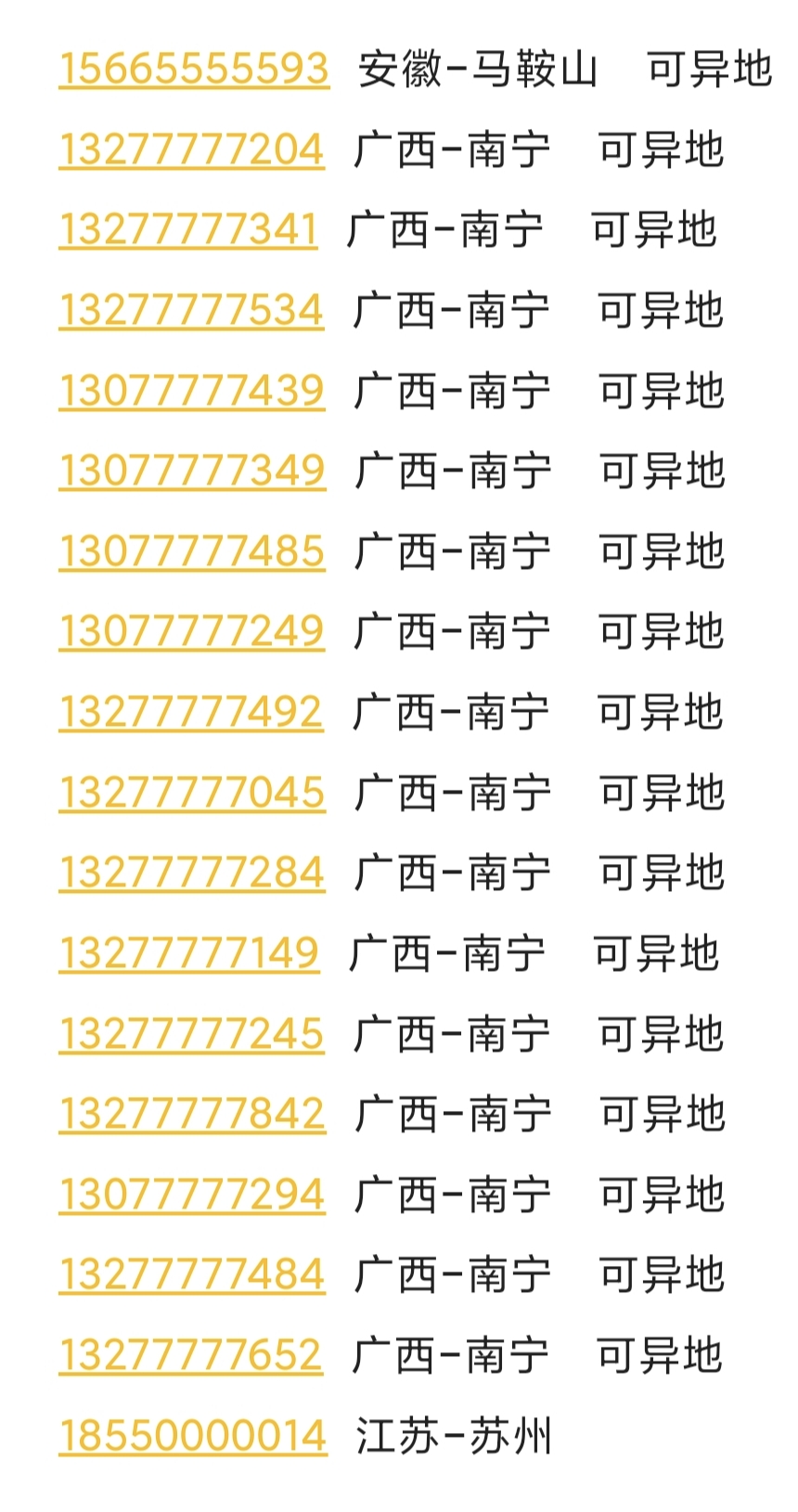Tap the number 13277777534

[191, 311]
